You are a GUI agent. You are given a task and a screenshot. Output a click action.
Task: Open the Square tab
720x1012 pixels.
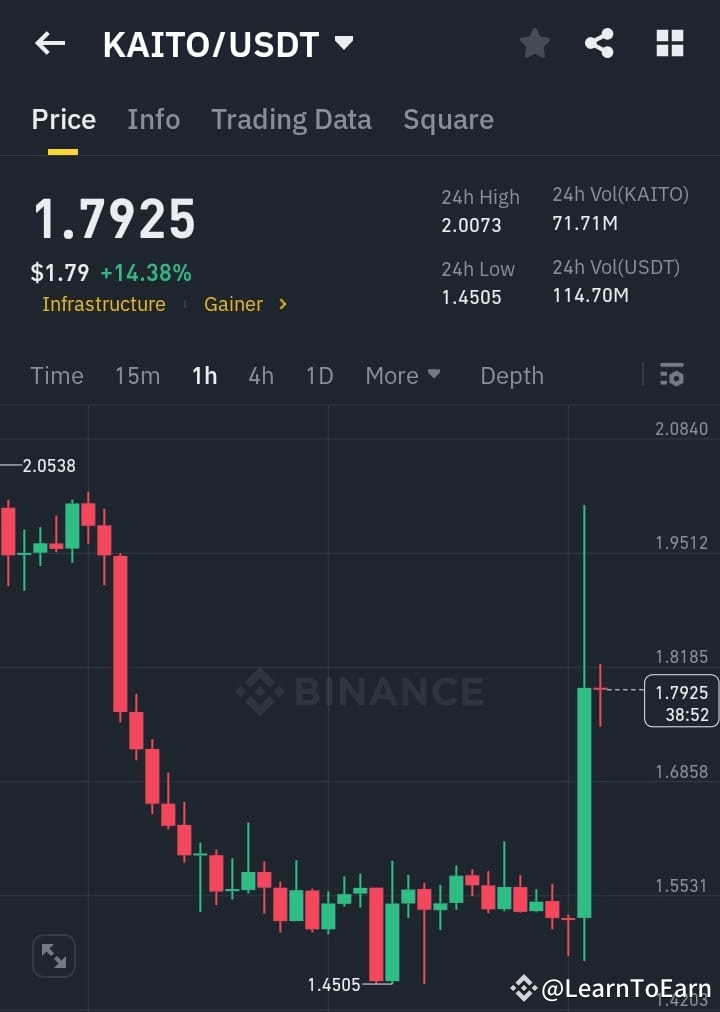448,119
